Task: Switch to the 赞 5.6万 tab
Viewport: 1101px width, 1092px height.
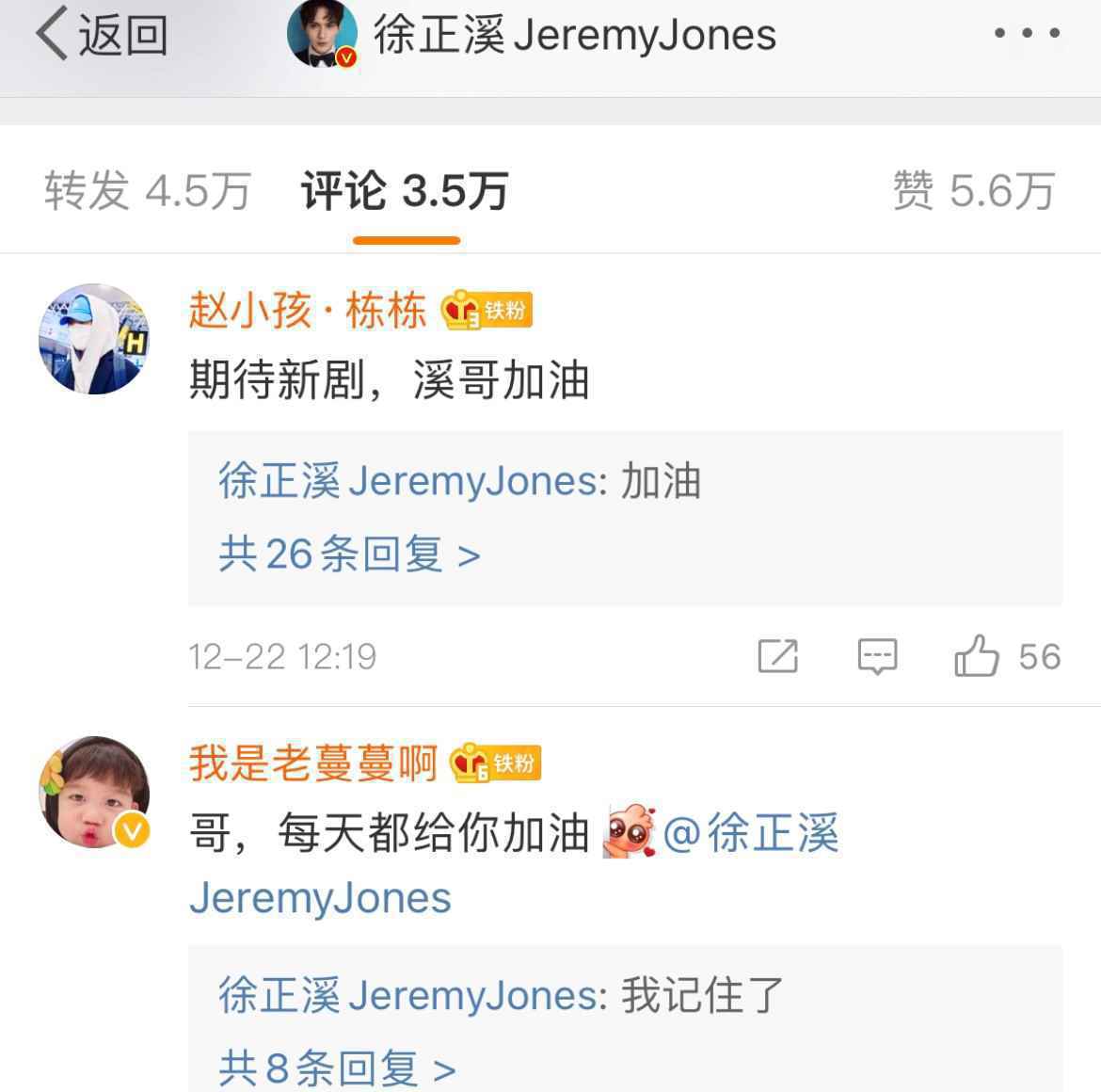Action: pyautogui.click(x=973, y=191)
